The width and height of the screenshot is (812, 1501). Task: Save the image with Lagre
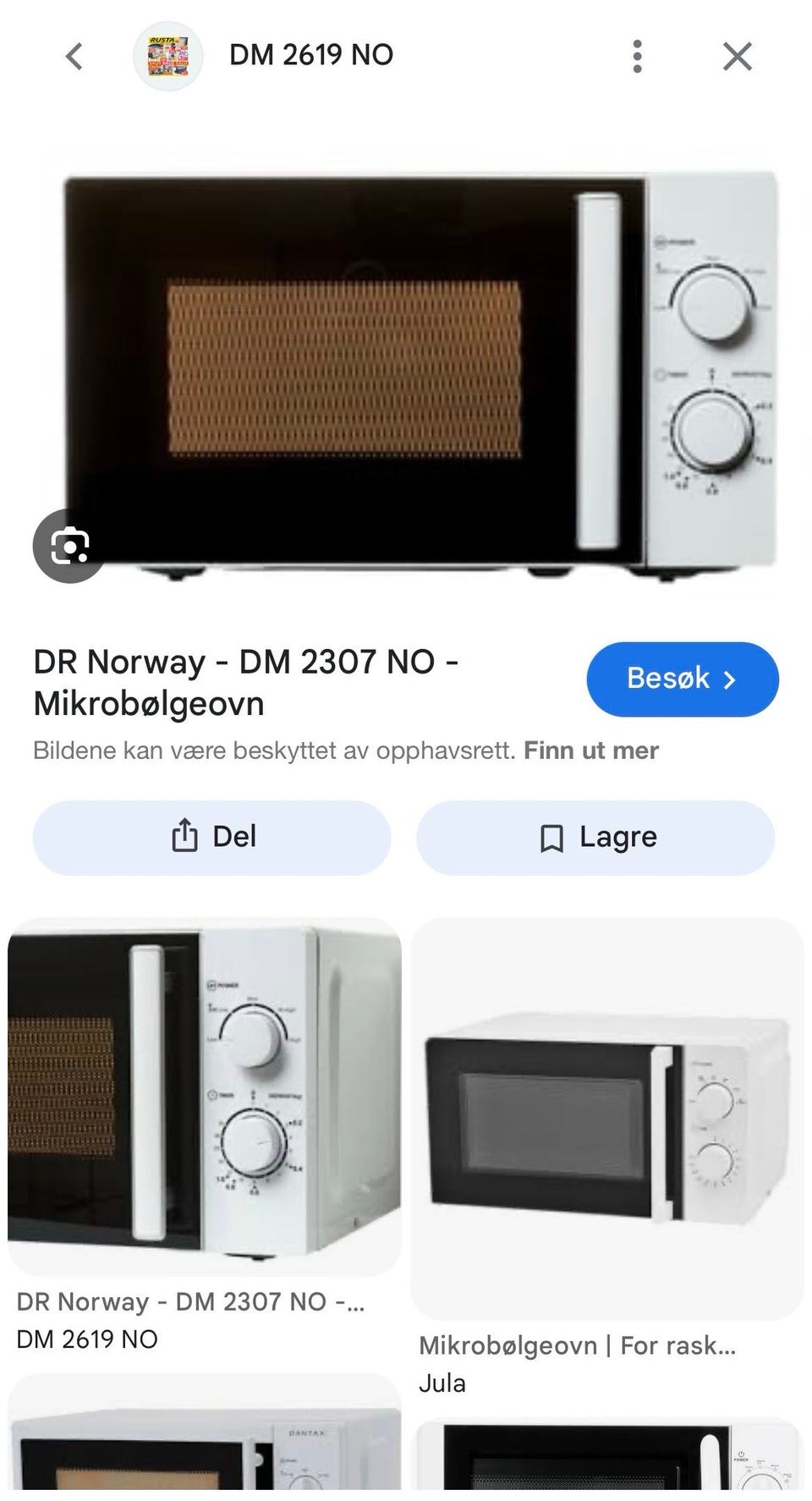tap(595, 838)
